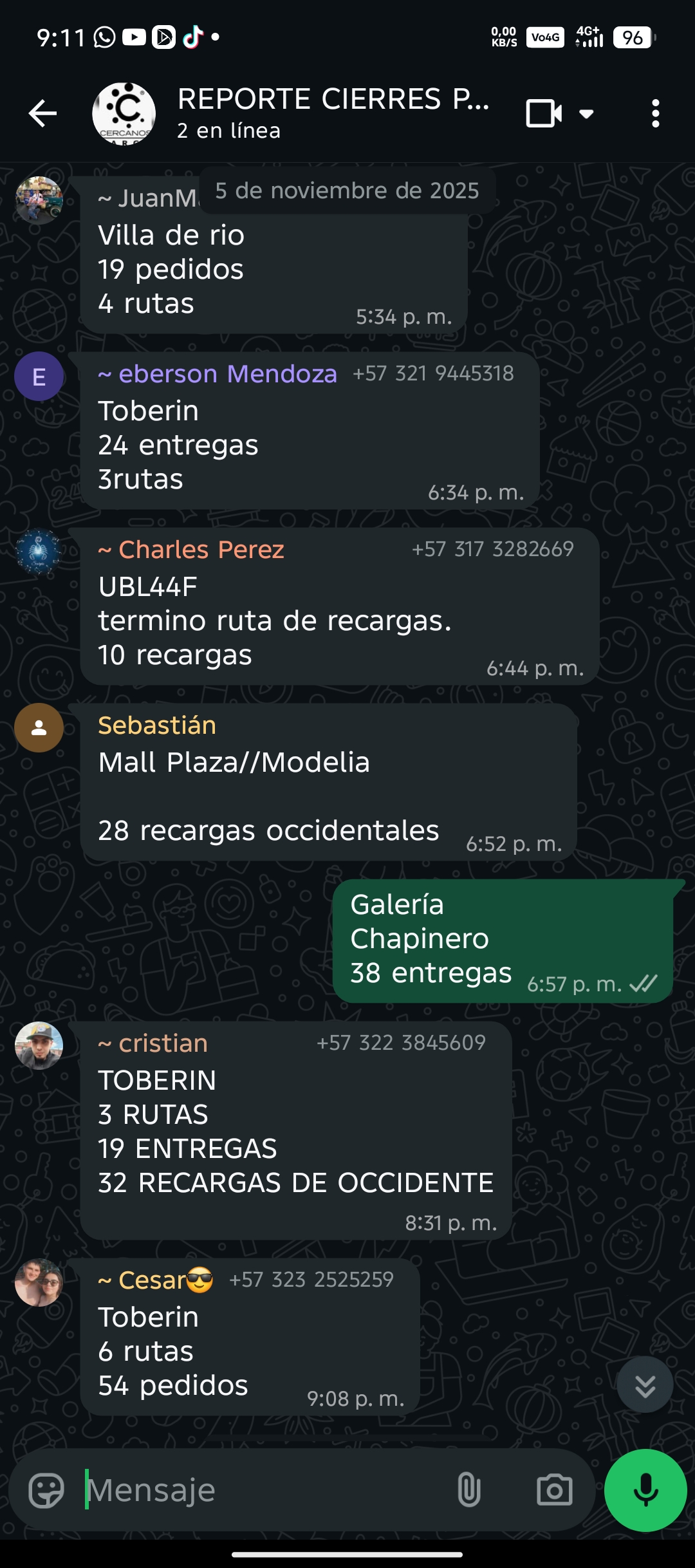695x1568 pixels.
Task: Open cristian's profile photo
Action: tap(39, 1045)
